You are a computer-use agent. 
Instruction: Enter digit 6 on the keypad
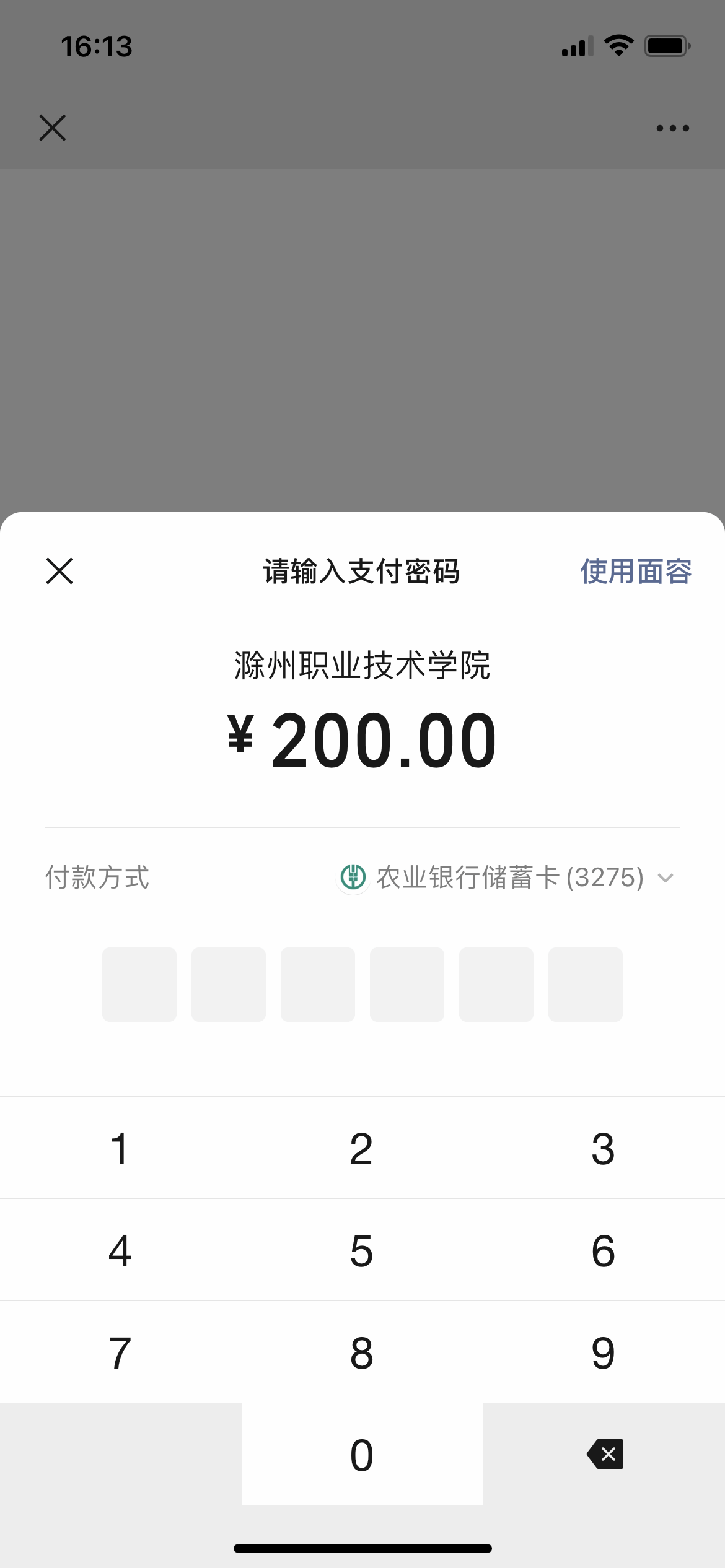point(604,1251)
